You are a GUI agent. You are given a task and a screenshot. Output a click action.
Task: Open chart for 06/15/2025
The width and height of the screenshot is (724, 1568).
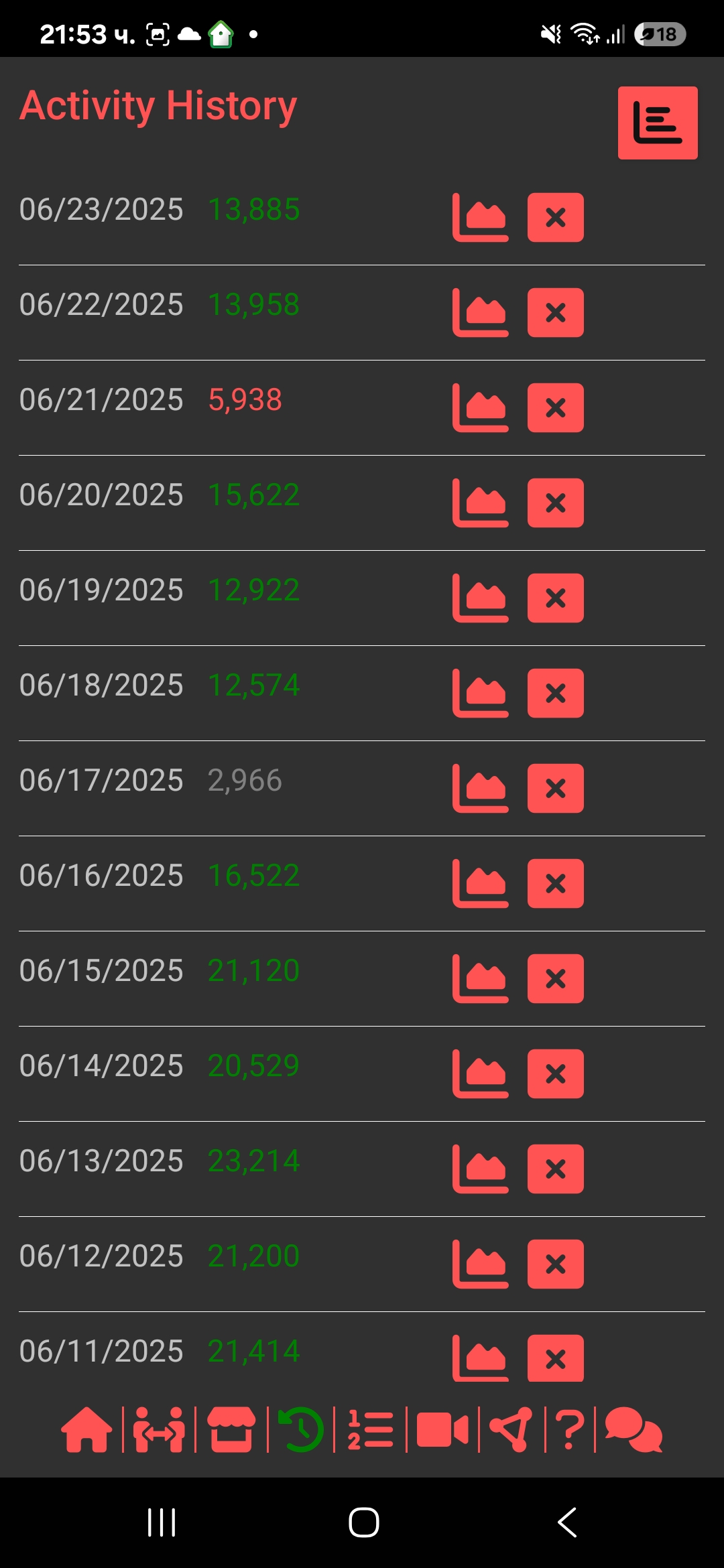click(481, 978)
